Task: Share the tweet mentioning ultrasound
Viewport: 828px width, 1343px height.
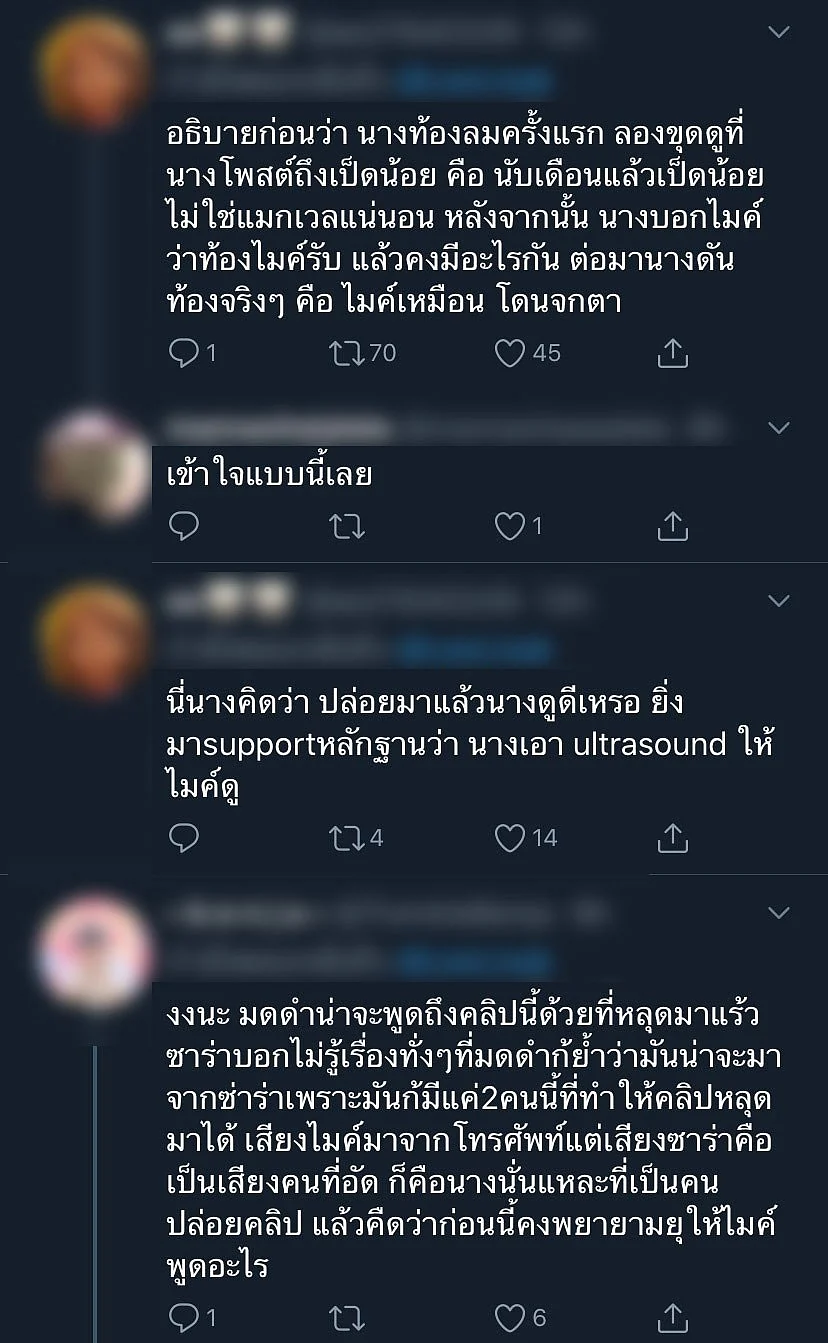Action: tap(674, 837)
